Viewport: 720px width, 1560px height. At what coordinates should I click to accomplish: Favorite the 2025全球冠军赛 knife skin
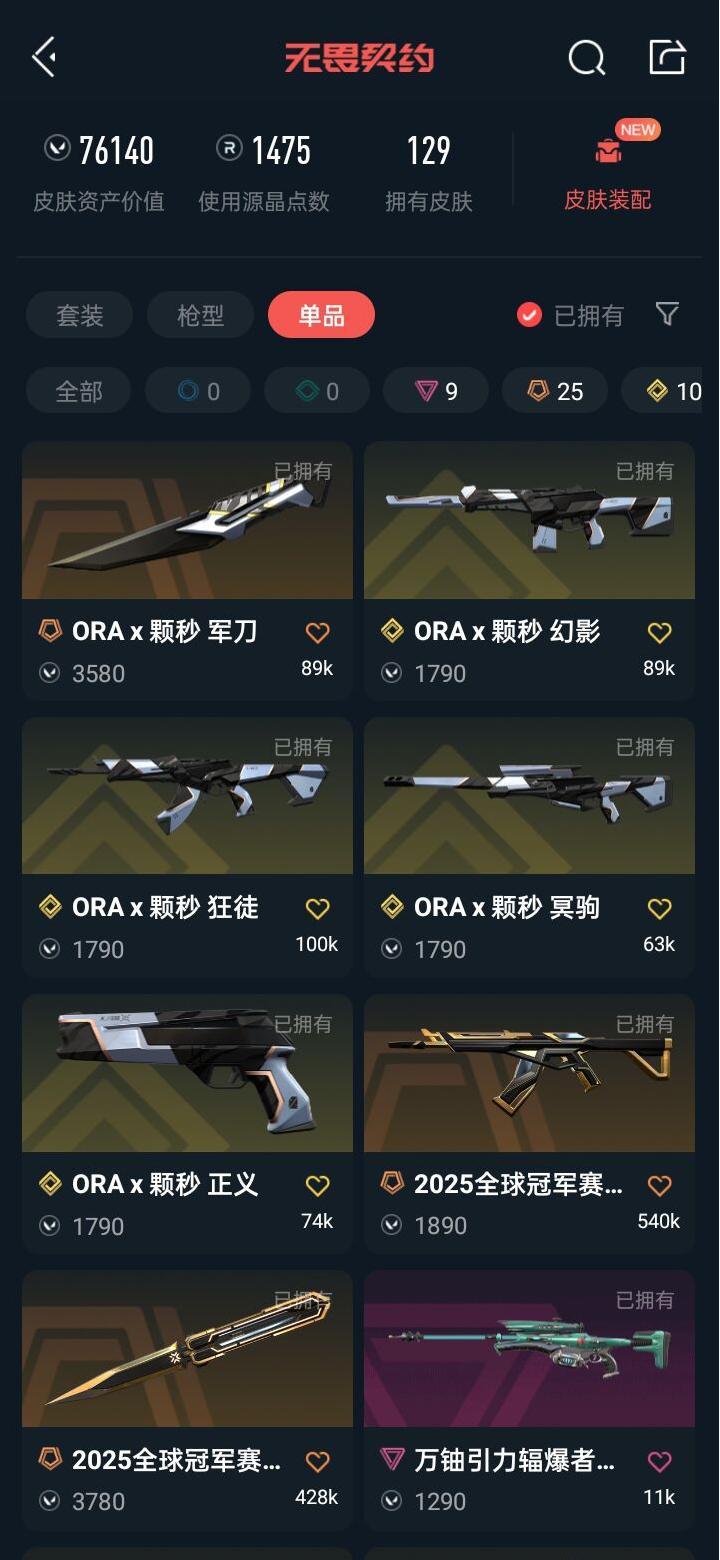pyautogui.click(x=317, y=1460)
